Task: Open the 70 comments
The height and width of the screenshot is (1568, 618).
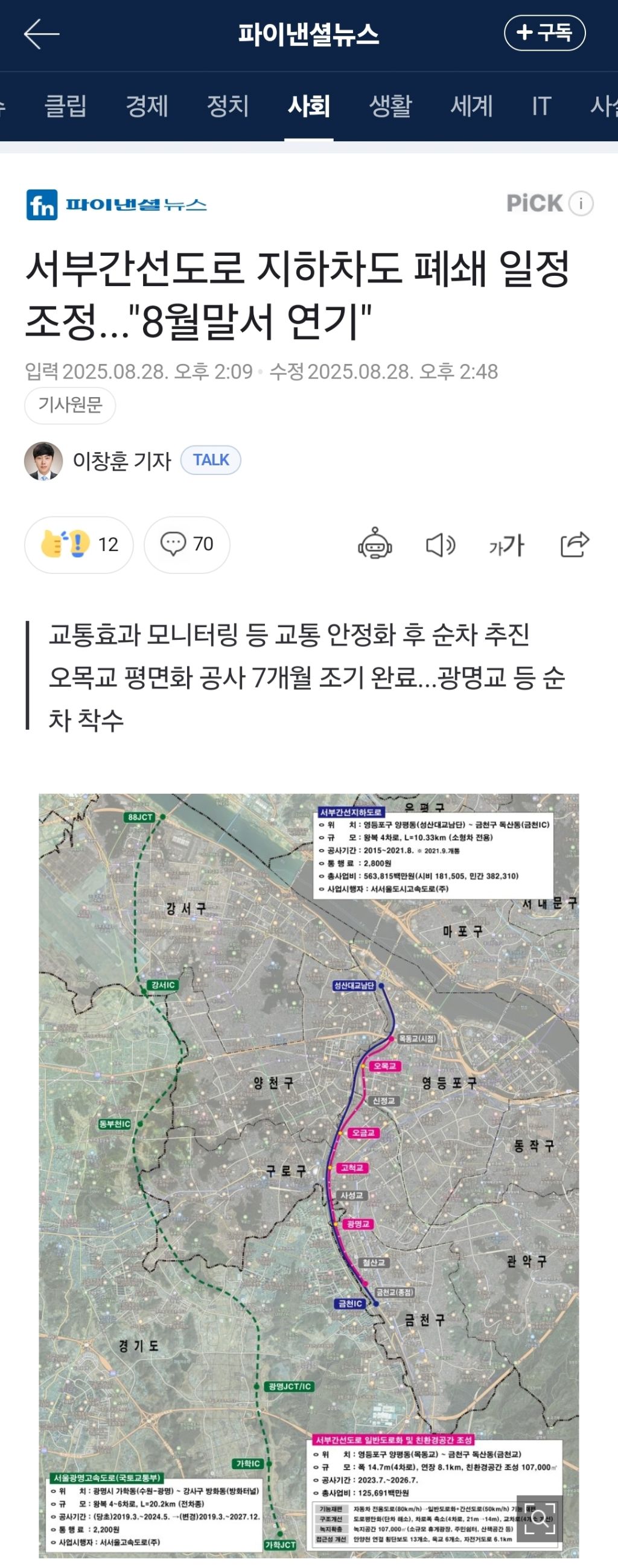Action: click(x=187, y=544)
